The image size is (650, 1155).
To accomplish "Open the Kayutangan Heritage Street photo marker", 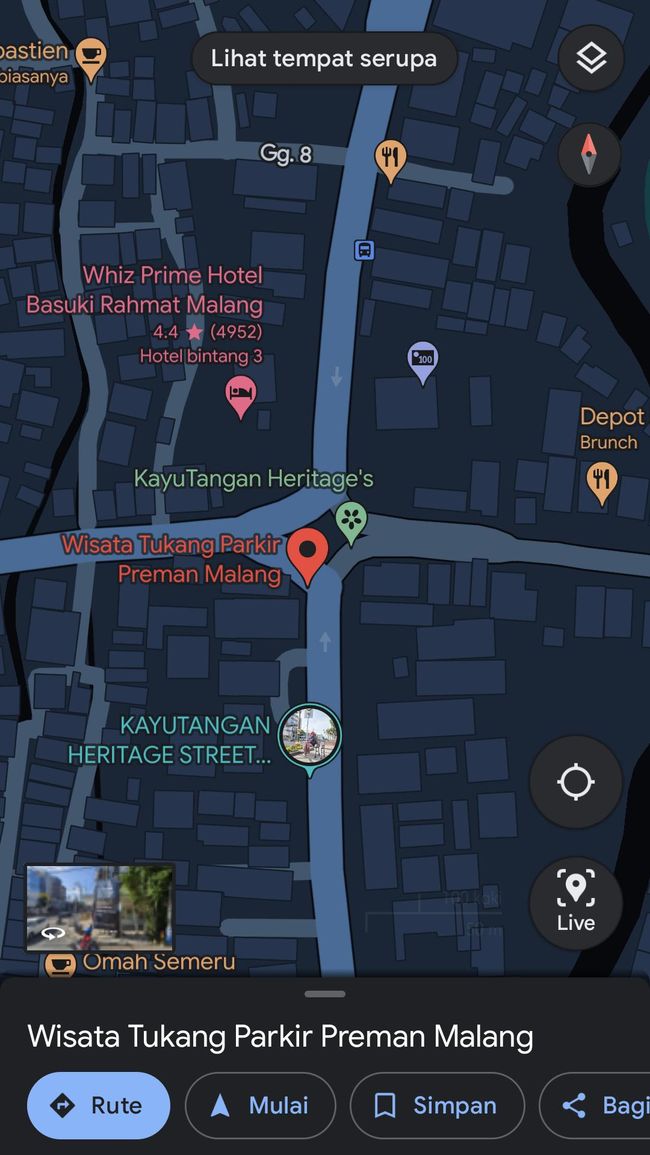I will click(309, 736).
